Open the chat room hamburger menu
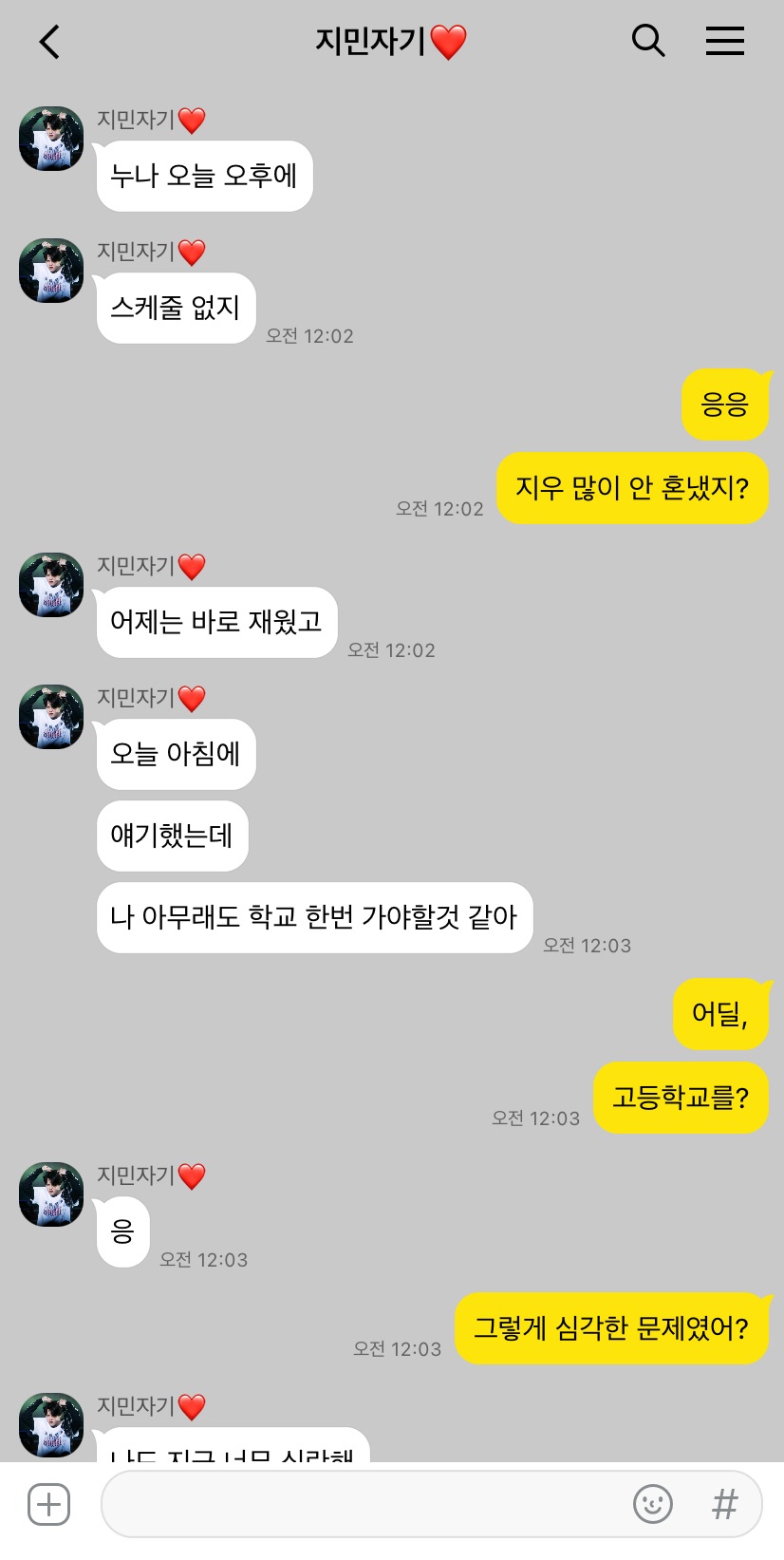784x1560 pixels. coord(725,41)
